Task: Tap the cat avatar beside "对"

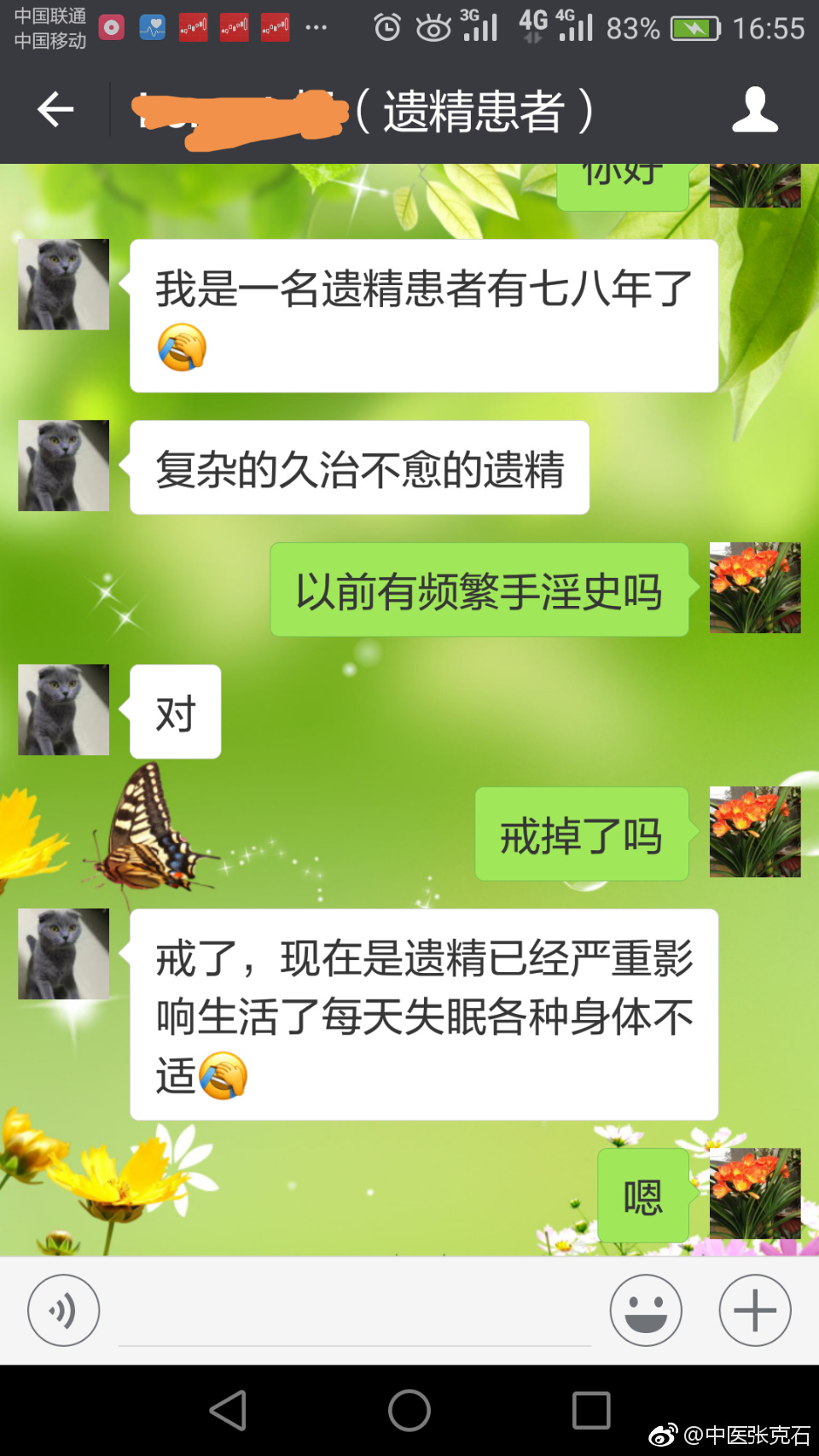Action: click(x=64, y=710)
